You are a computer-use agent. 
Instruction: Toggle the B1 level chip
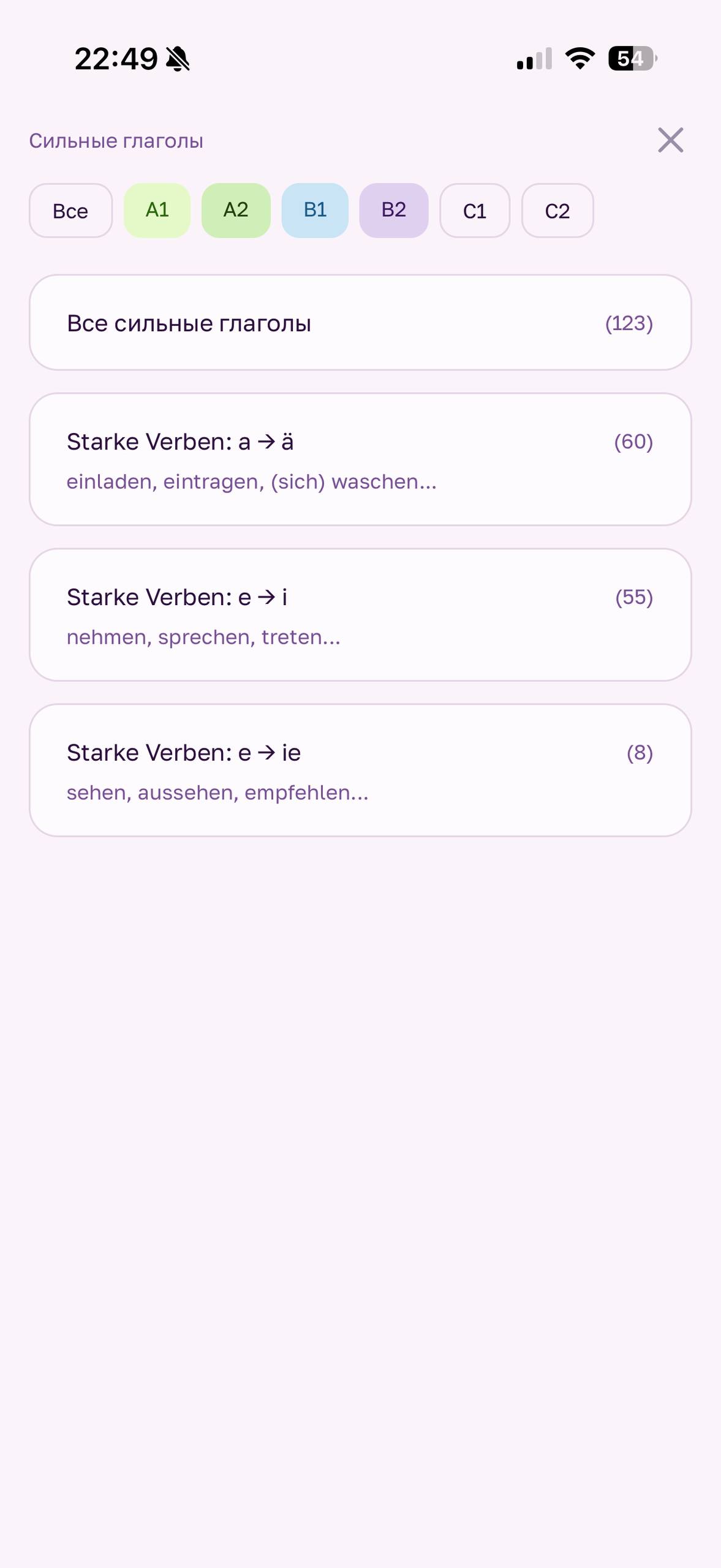point(315,210)
